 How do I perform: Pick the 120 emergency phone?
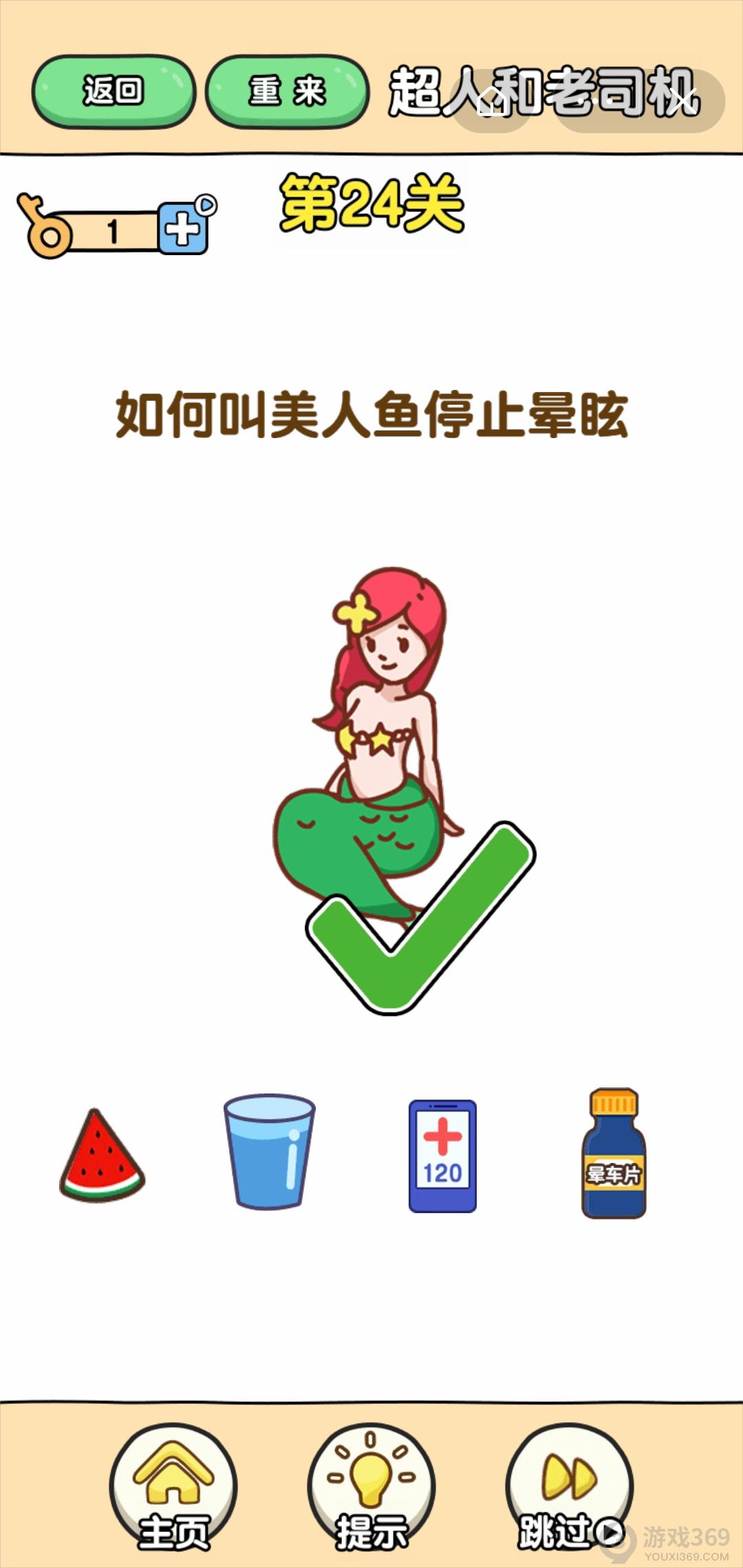pos(442,1156)
